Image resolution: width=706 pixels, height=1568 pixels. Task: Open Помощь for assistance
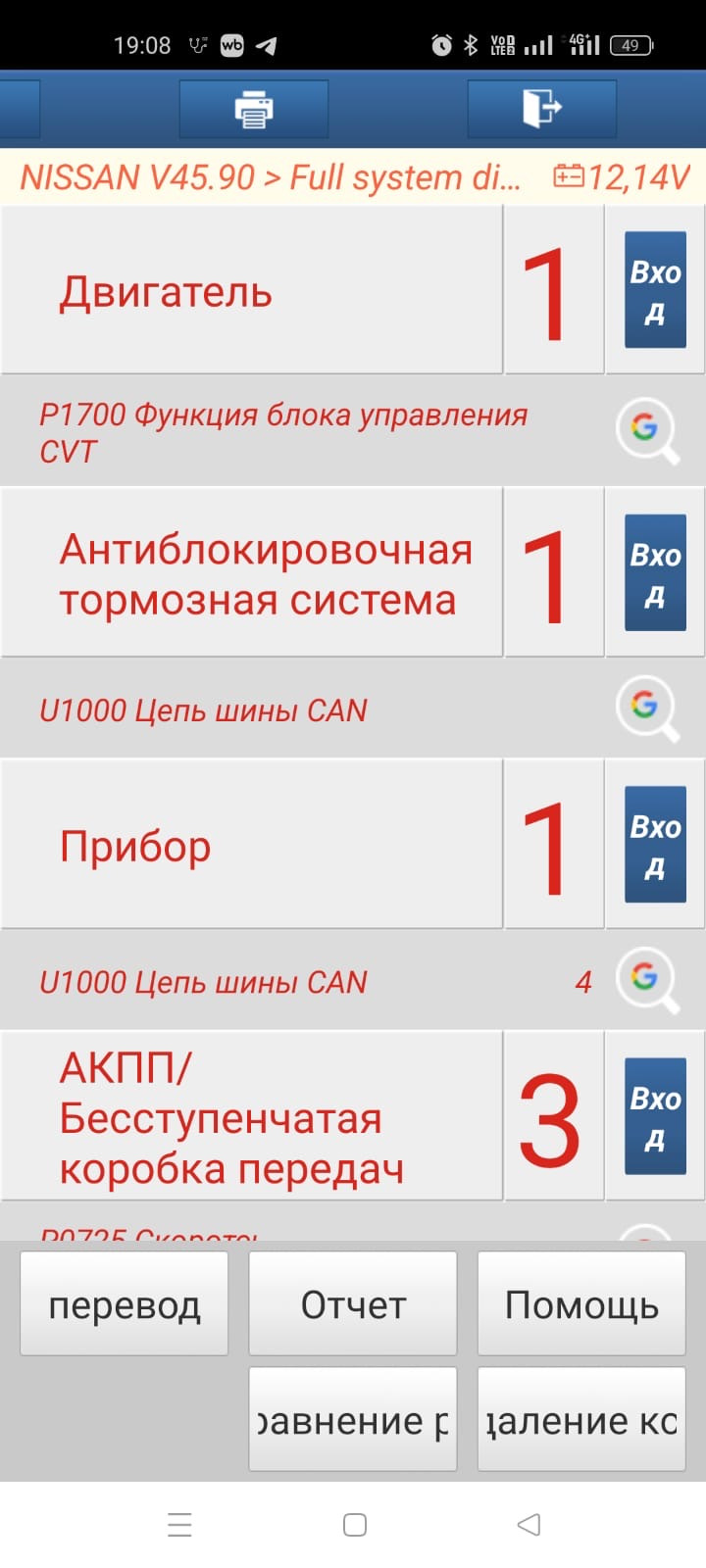coord(580,1303)
